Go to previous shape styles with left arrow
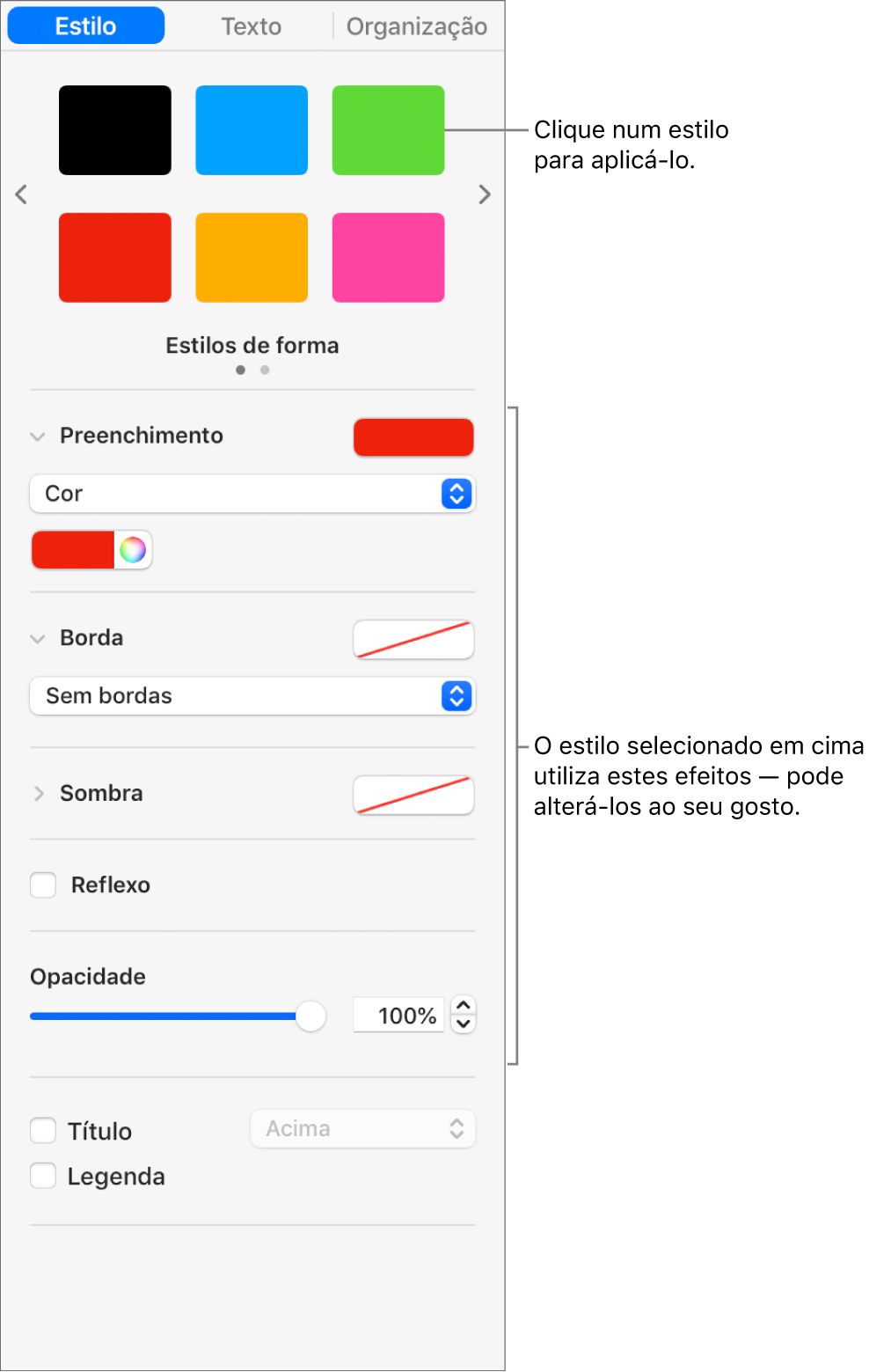The height and width of the screenshot is (1372, 891). [x=21, y=194]
